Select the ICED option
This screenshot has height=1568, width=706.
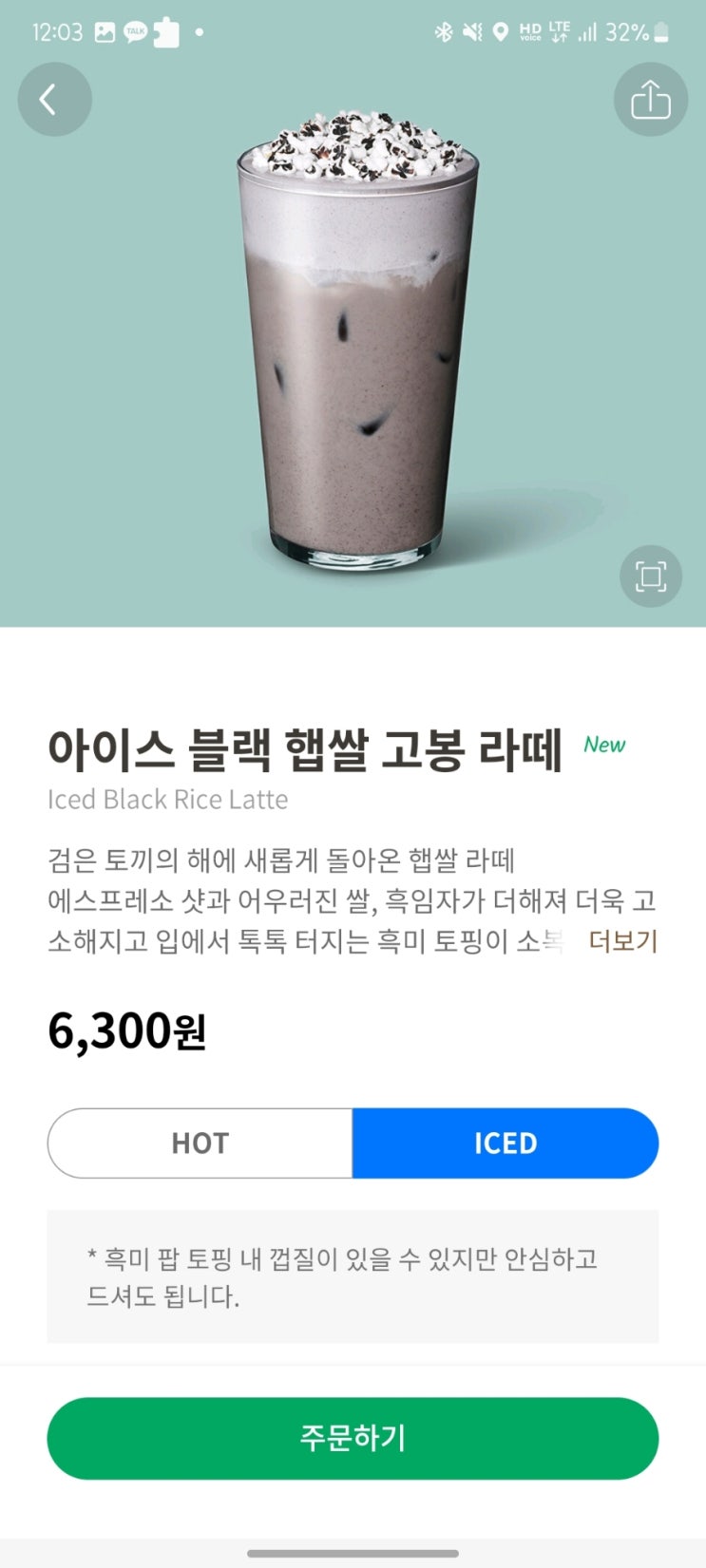(506, 1143)
